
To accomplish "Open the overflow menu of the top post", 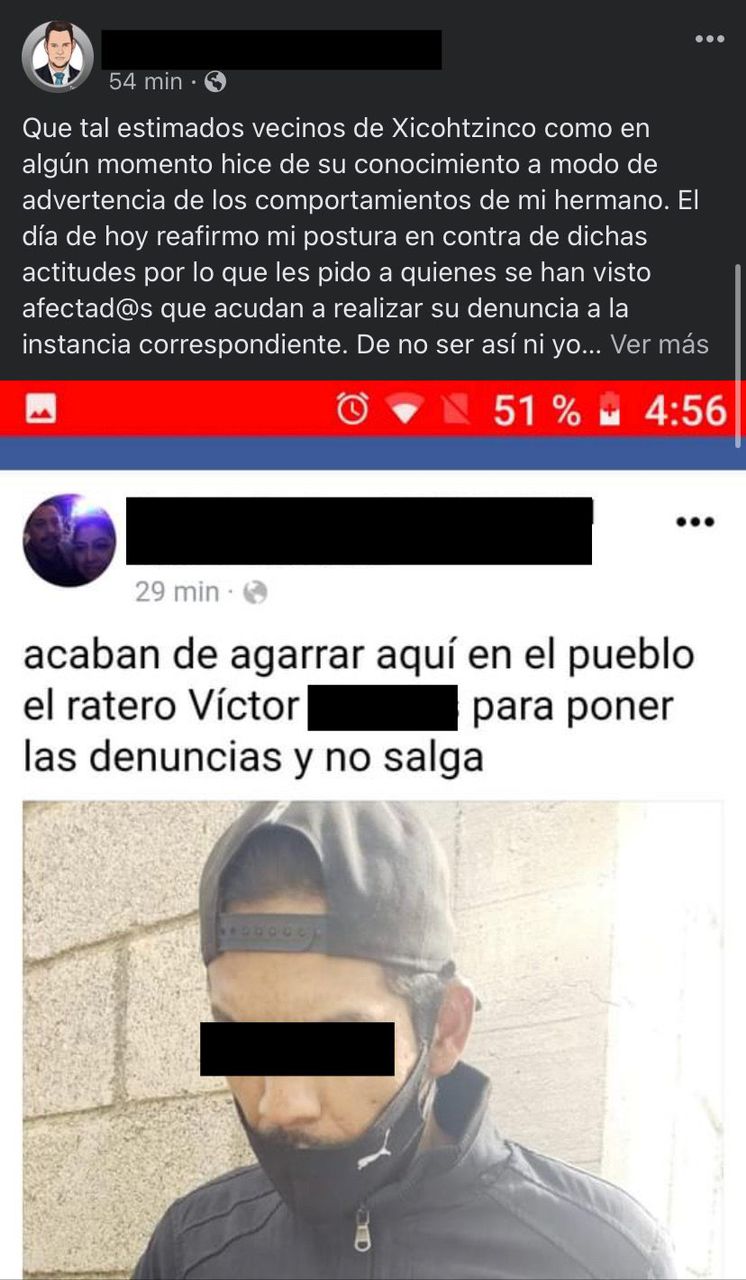I will coord(709,39).
